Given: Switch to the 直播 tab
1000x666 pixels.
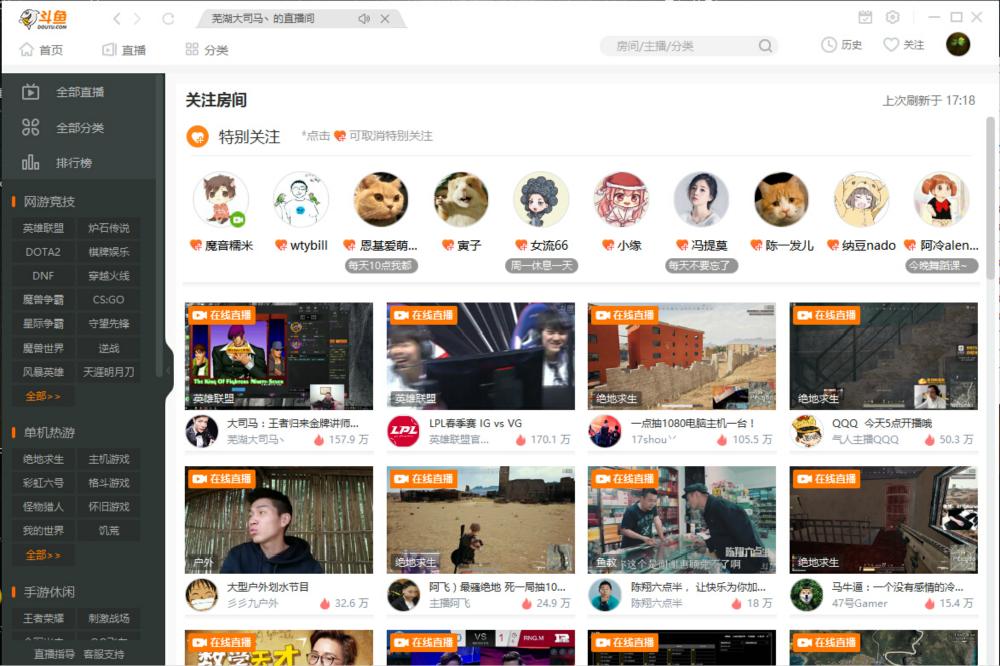Looking at the screenshot, I should (x=124, y=49).
